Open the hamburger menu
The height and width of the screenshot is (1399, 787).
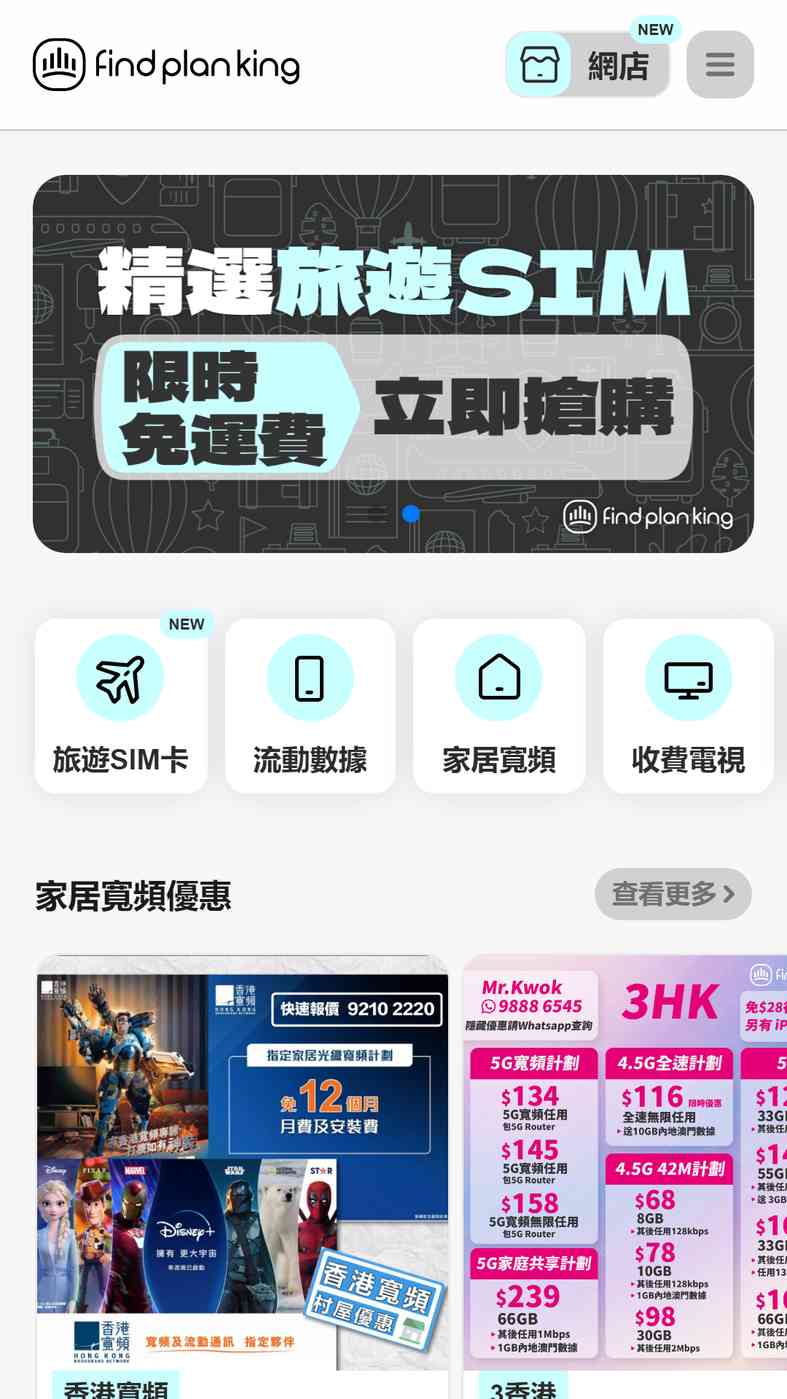click(x=720, y=65)
